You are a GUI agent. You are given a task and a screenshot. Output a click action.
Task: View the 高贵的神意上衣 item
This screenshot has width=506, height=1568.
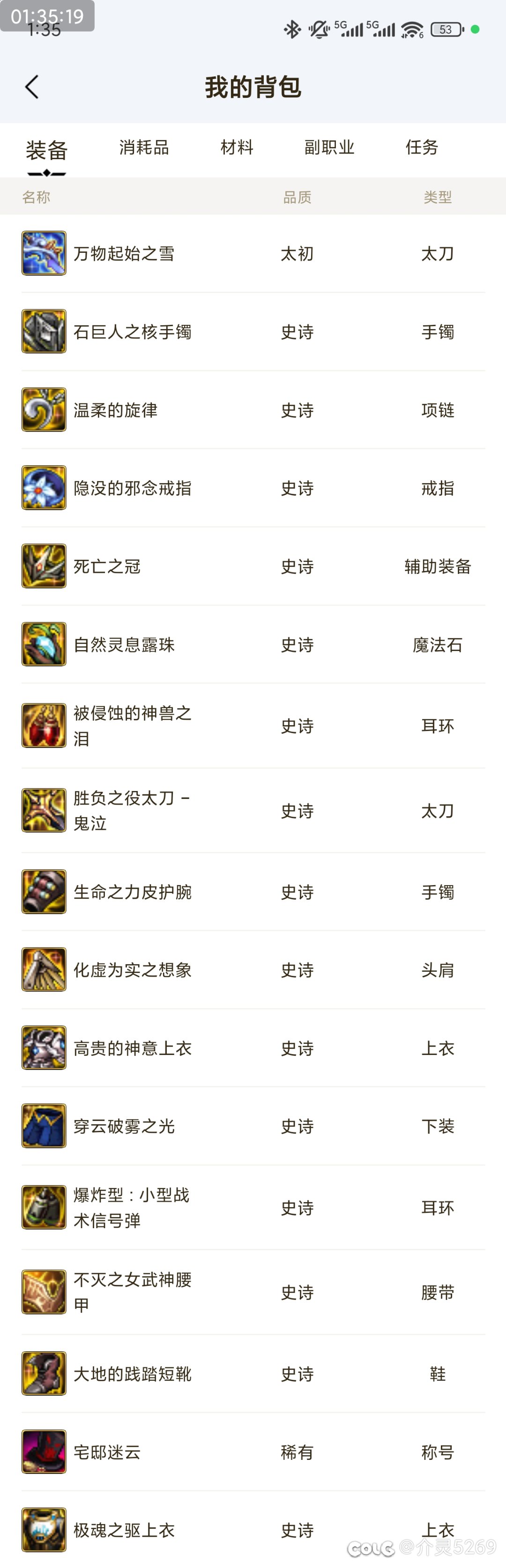(132, 1048)
